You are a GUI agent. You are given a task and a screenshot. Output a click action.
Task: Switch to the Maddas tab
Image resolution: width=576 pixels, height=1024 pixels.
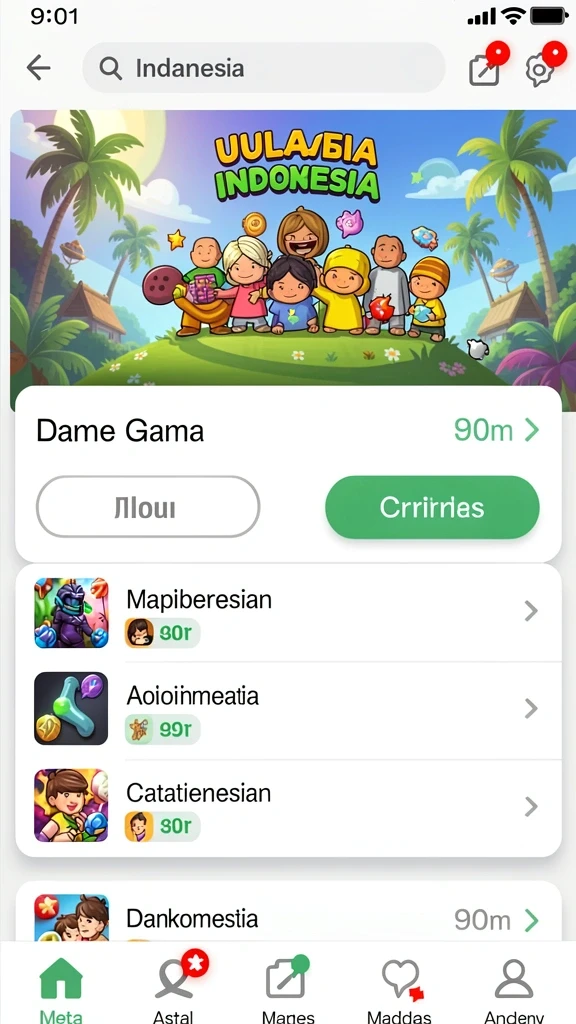pyautogui.click(x=400, y=987)
